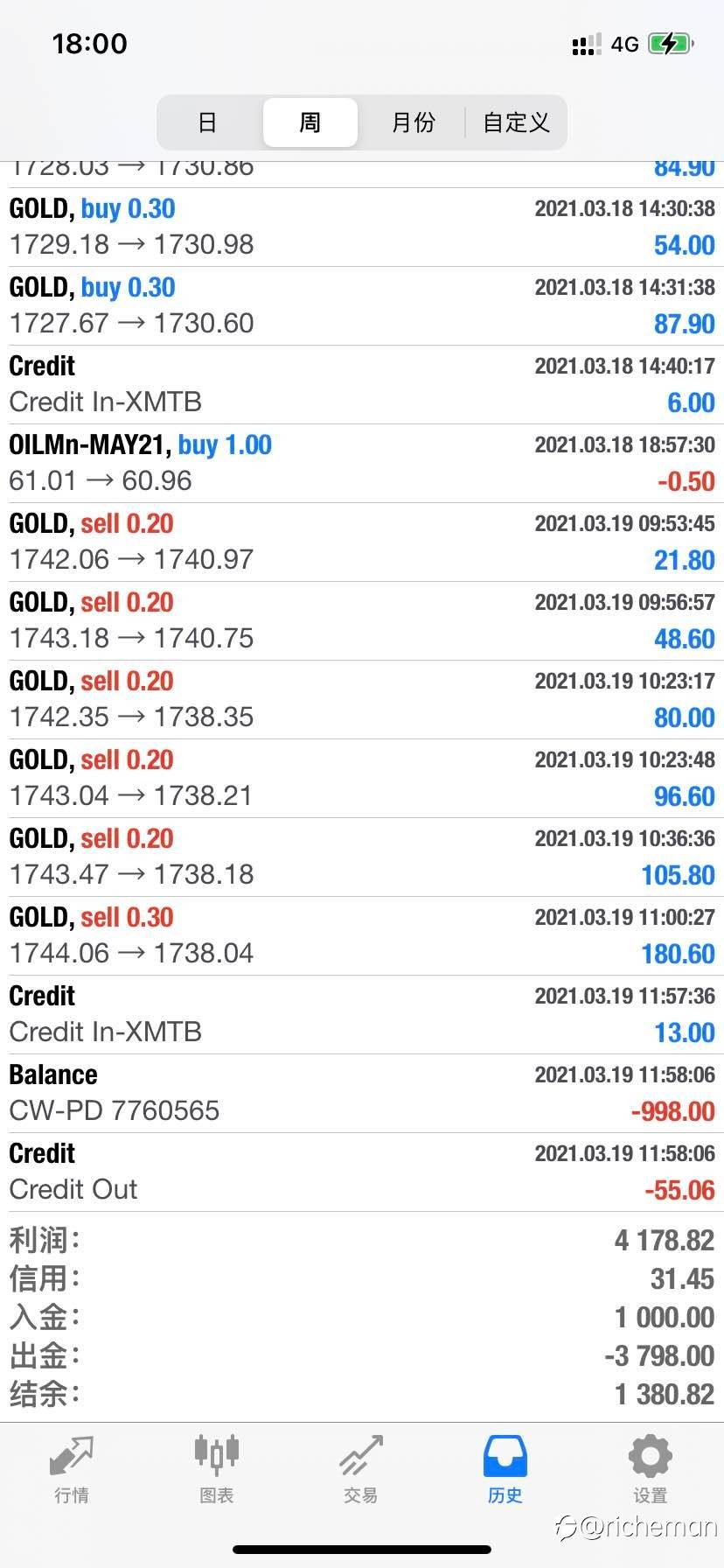View the GOLD sell 0.20 trade at 10:36:36
Image resolution: width=724 pixels, height=1568 pixels.
pyautogui.click(x=362, y=857)
